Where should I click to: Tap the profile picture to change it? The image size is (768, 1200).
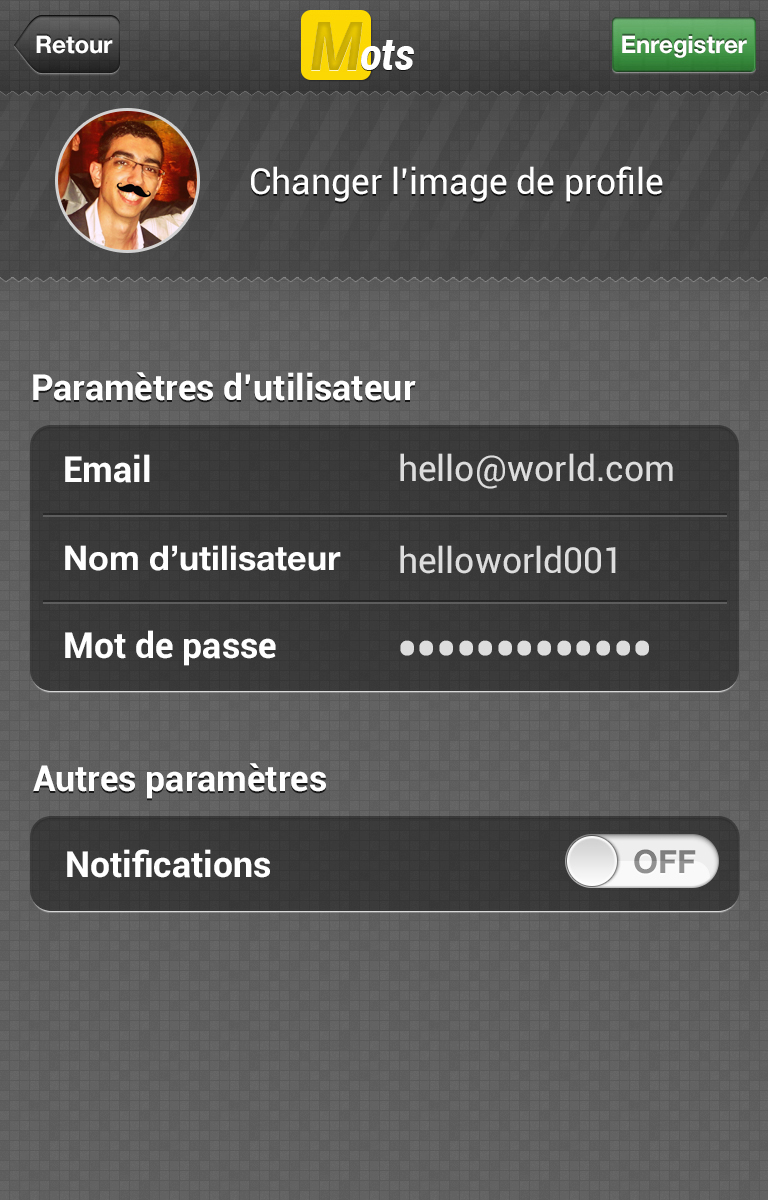pyautogui.click(x=127, y=181)
